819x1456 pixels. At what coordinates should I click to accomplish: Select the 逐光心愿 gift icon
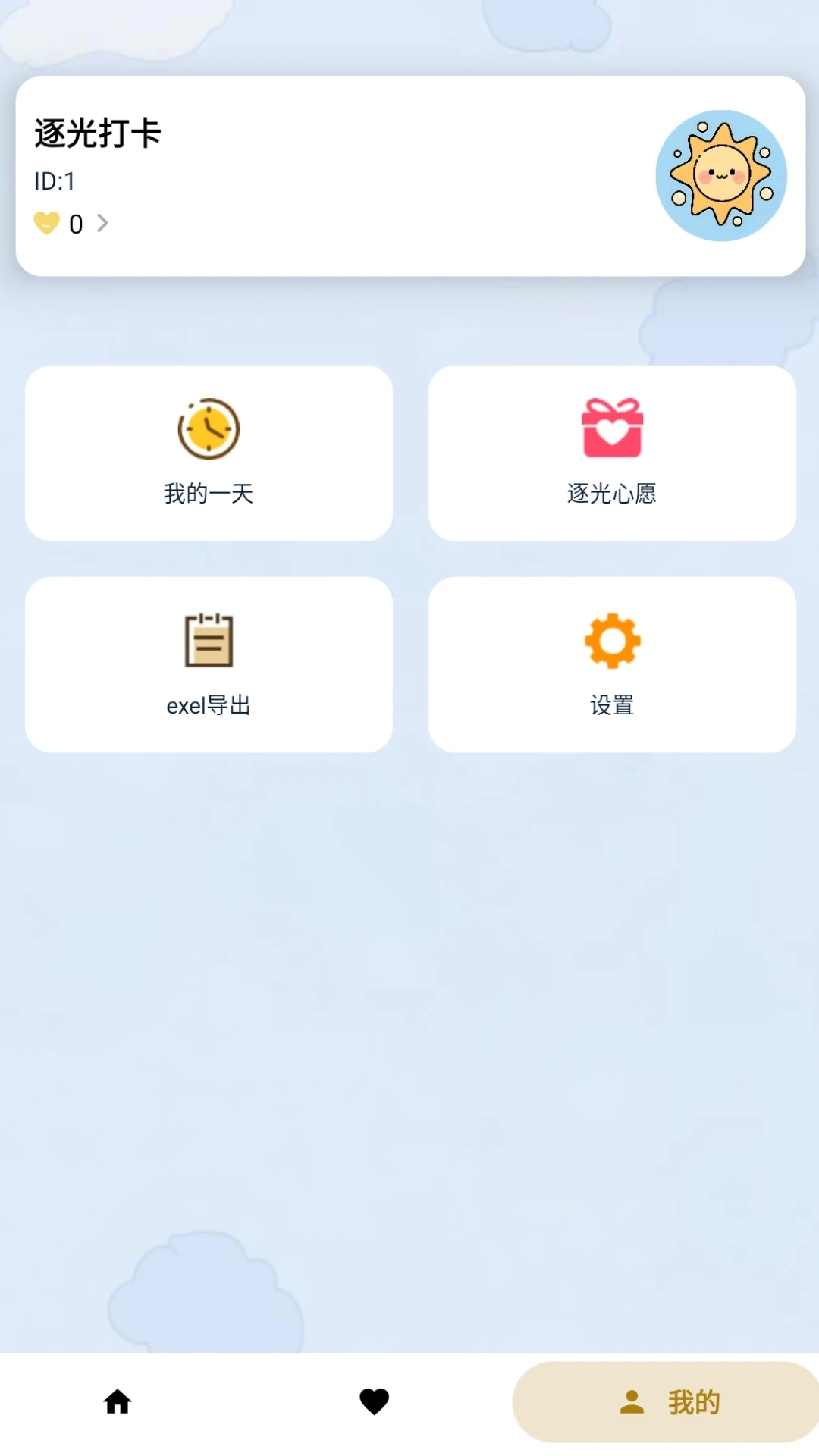[x=611, y=428]
